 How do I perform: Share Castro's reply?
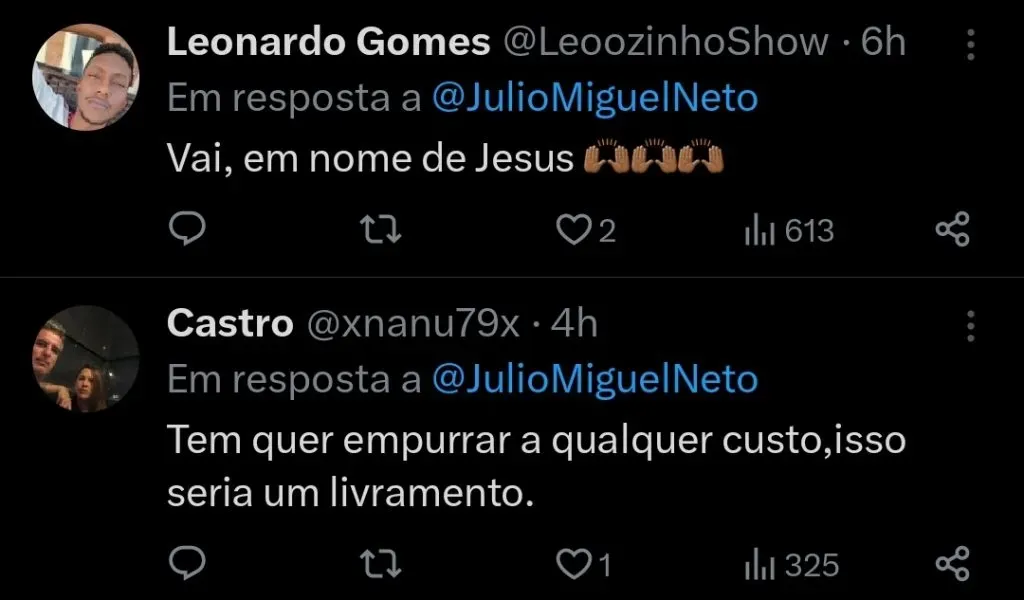[x=952, y=565]
